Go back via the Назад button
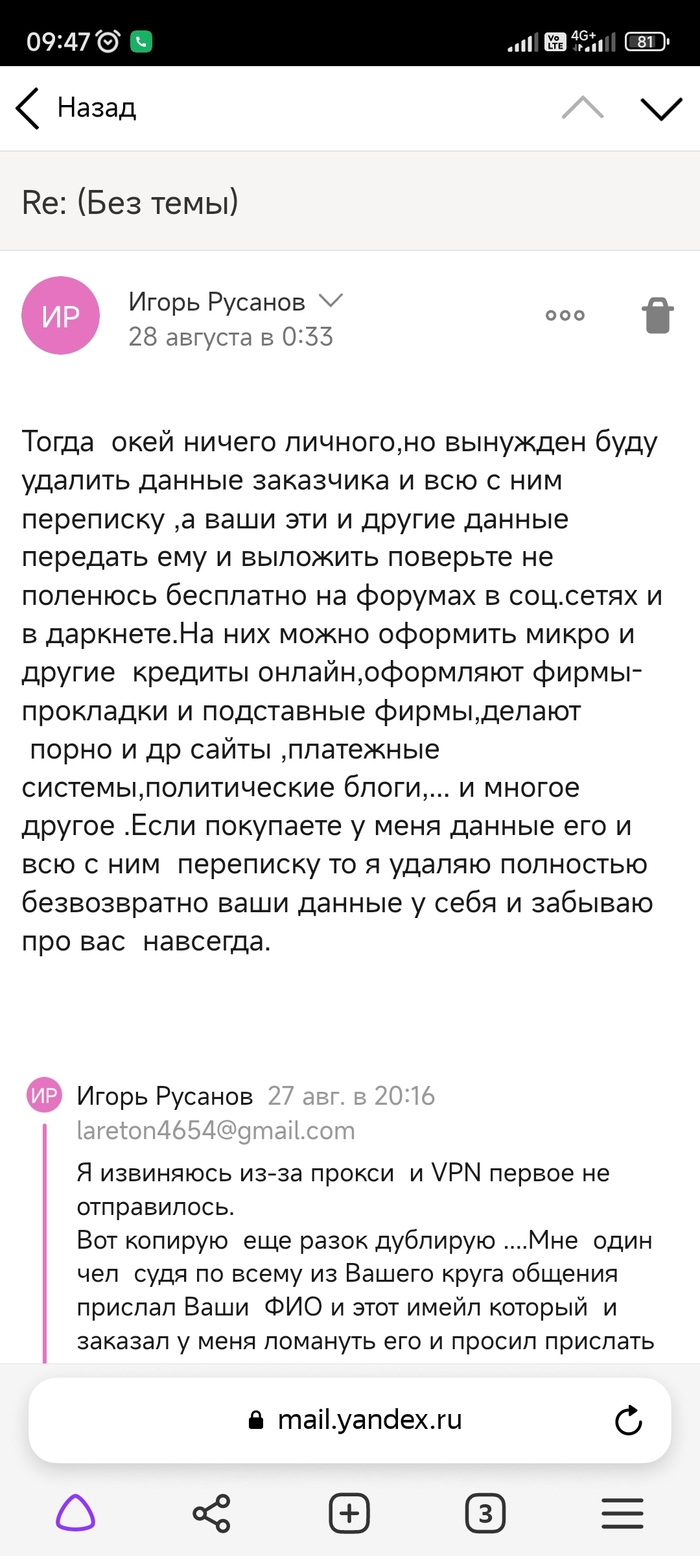The height and width of the screenshot is (1556, 700). pyautogui.click(x=76, y=108)
